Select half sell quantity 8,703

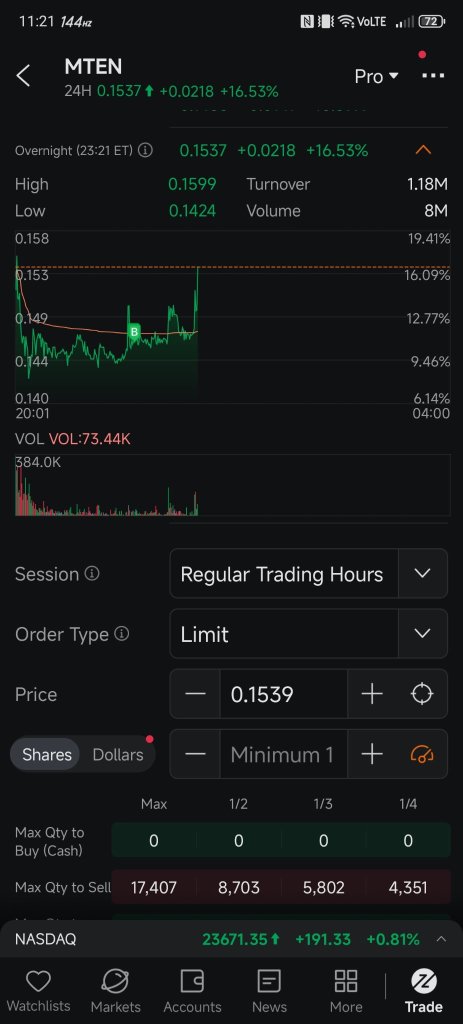tap(238, 888)
